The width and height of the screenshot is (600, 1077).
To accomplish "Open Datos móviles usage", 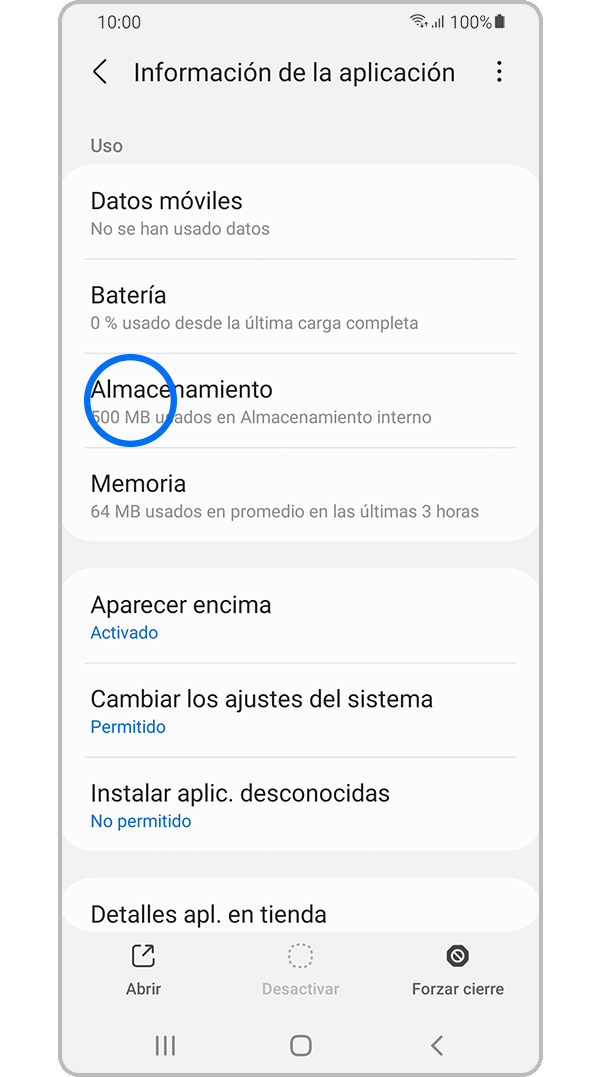I will [x=300, y=213].
